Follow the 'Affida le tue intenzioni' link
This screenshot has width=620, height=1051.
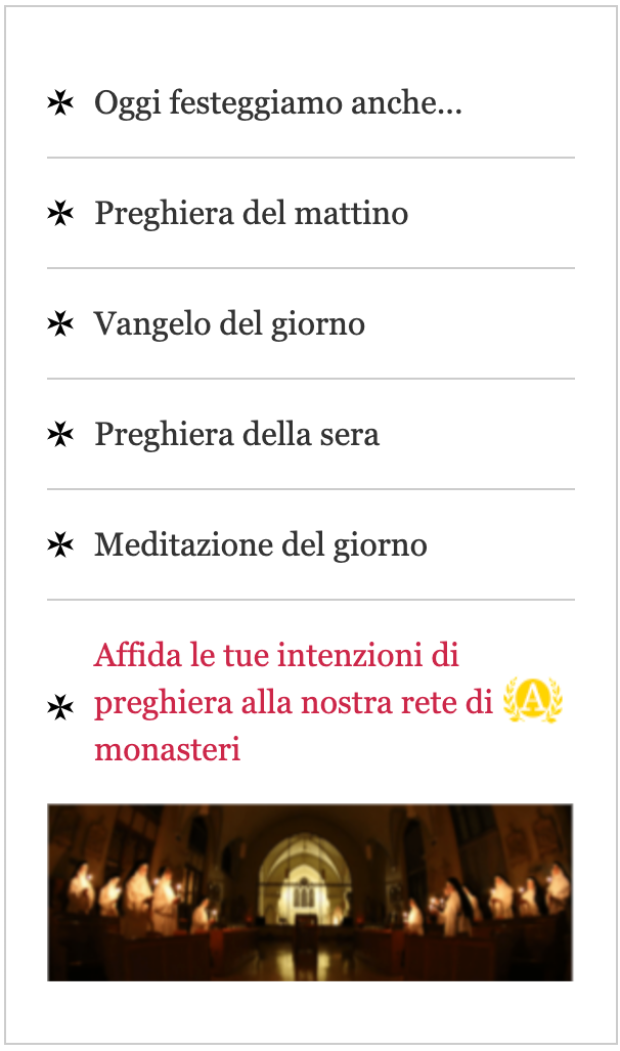point(294,702)
